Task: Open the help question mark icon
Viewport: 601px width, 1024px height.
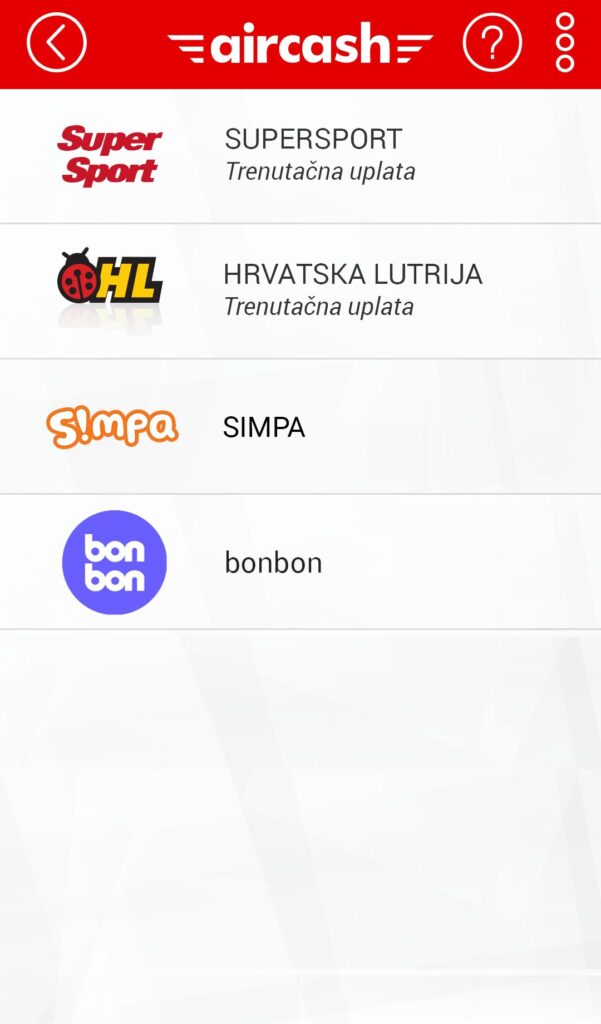Action: [493, 42]
